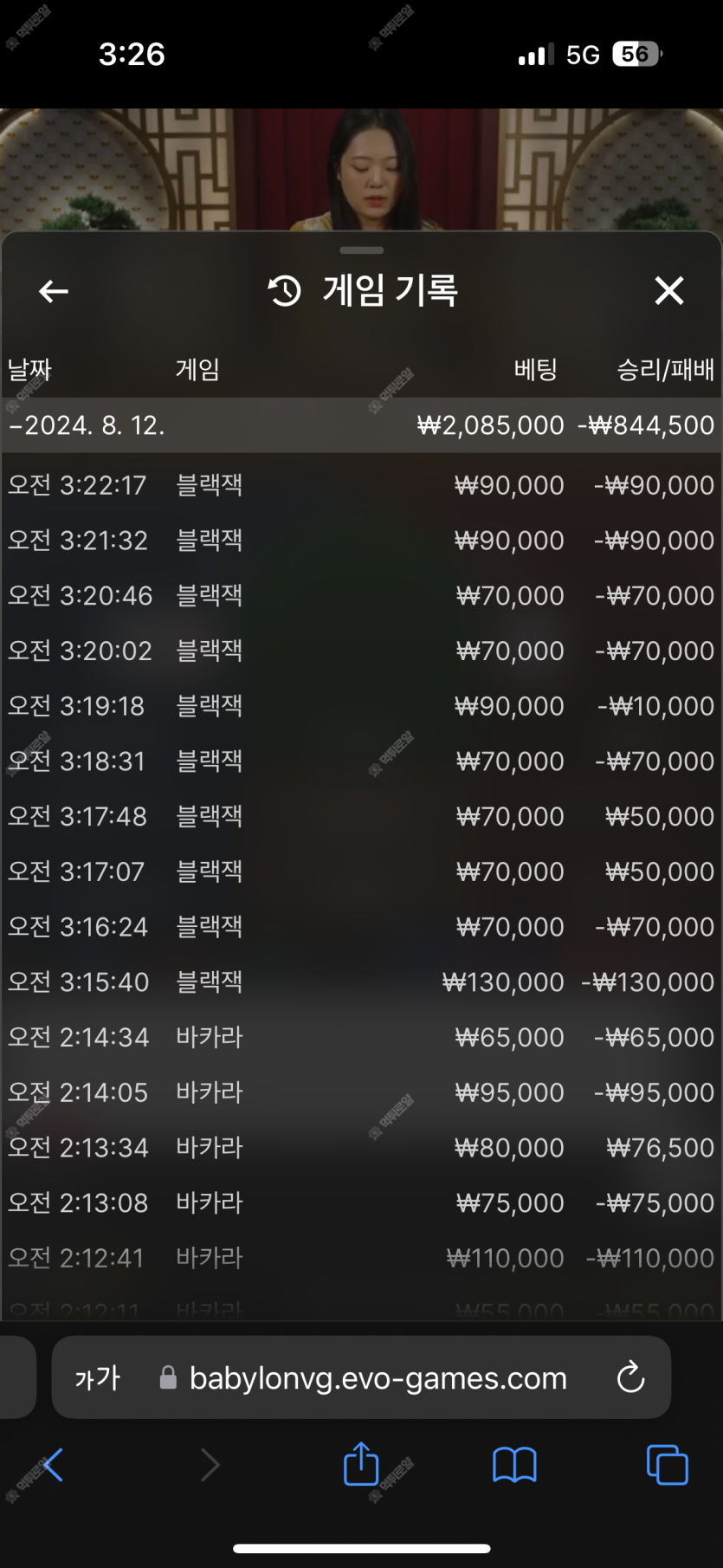Open the 가가 page settings menu

97,1377
